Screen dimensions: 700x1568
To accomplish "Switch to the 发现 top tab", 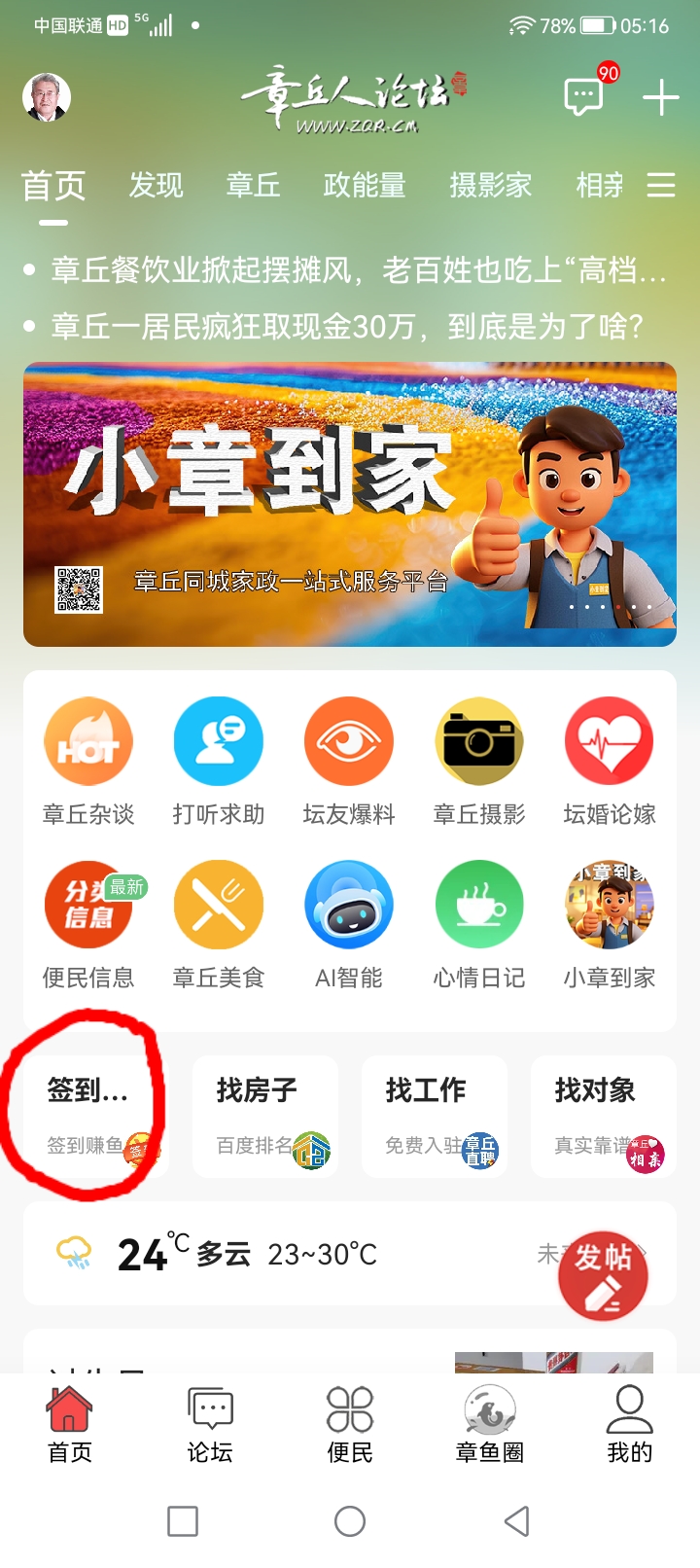I will click(156, 185).
